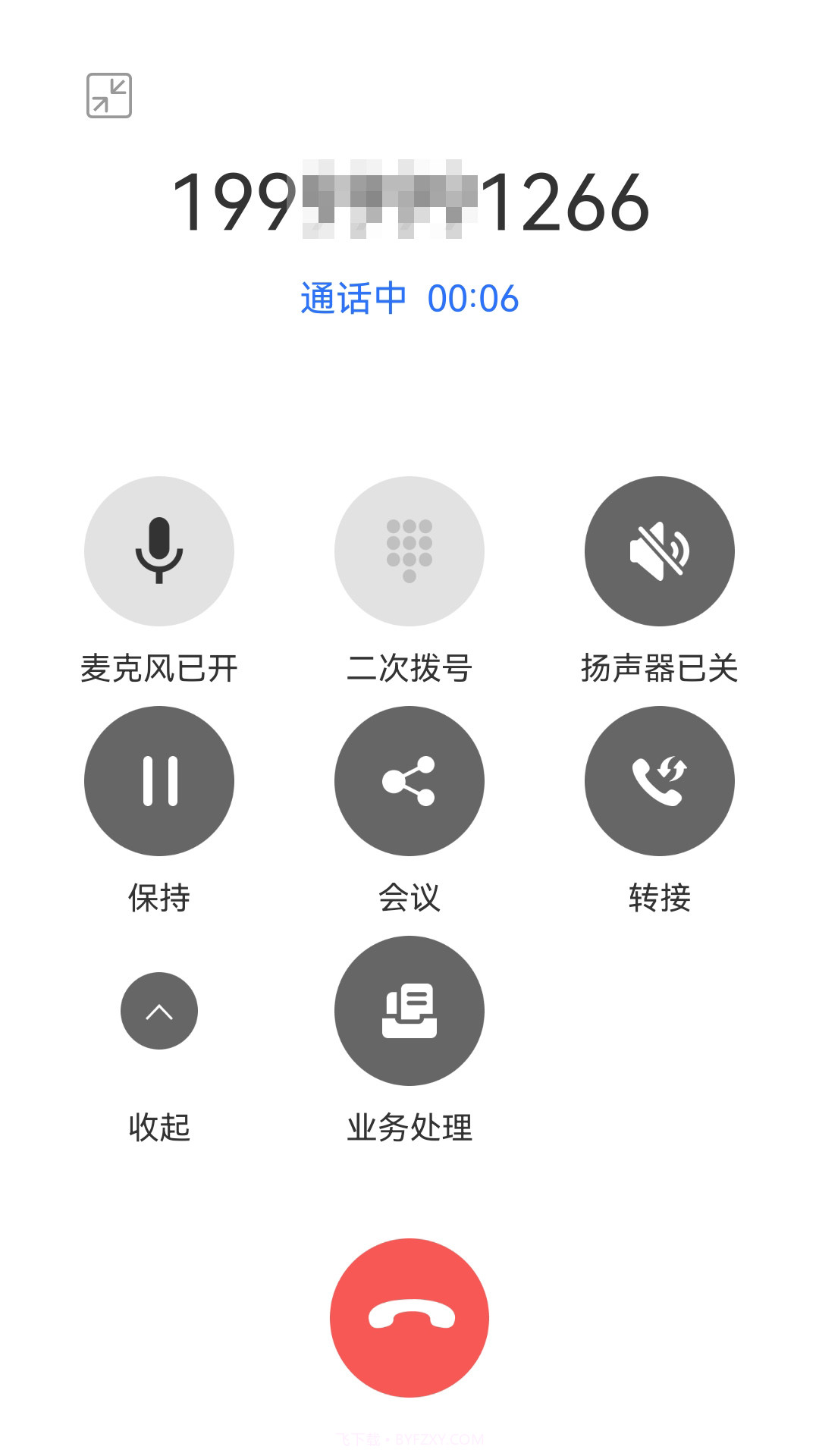Hang up using the red call button
819x1456 pixels.
409,1317
